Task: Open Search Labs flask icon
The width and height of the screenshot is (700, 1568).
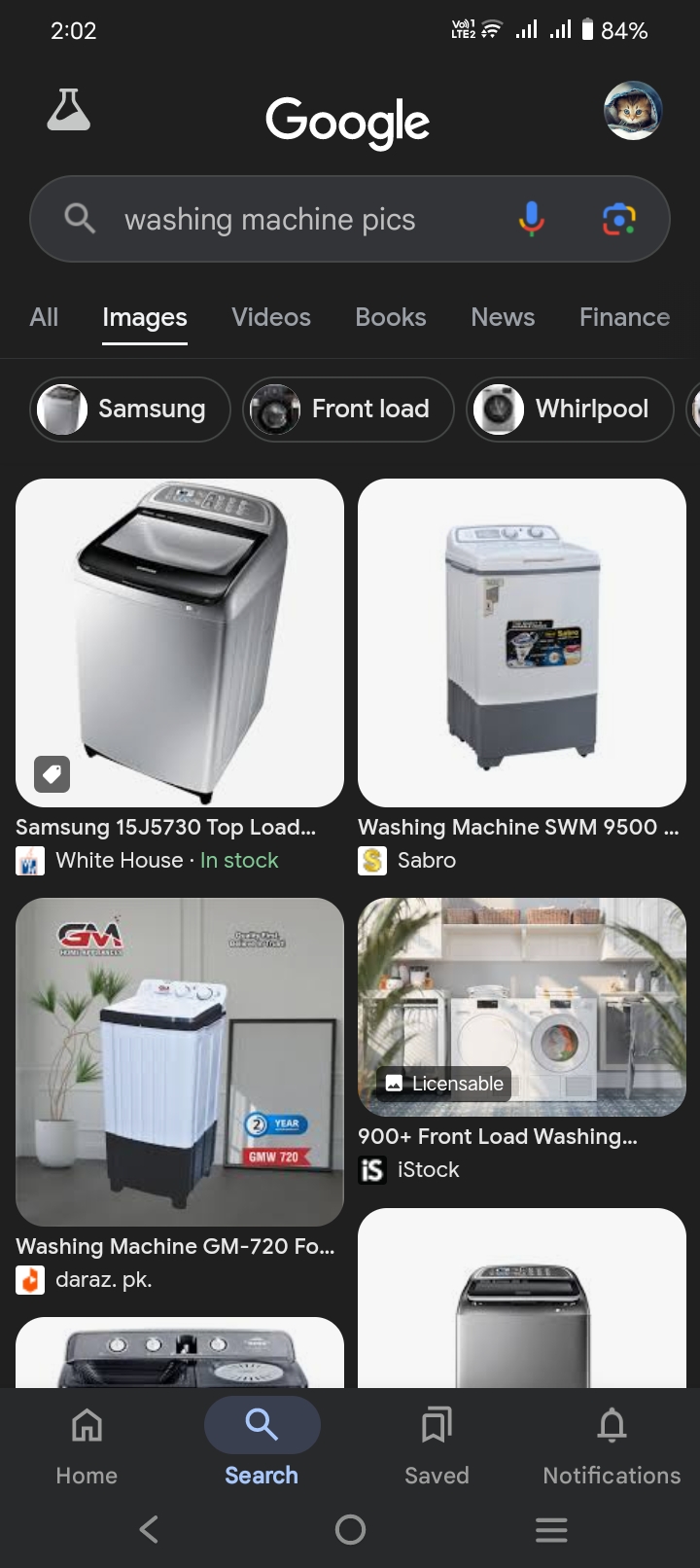Action: point(69,110)
